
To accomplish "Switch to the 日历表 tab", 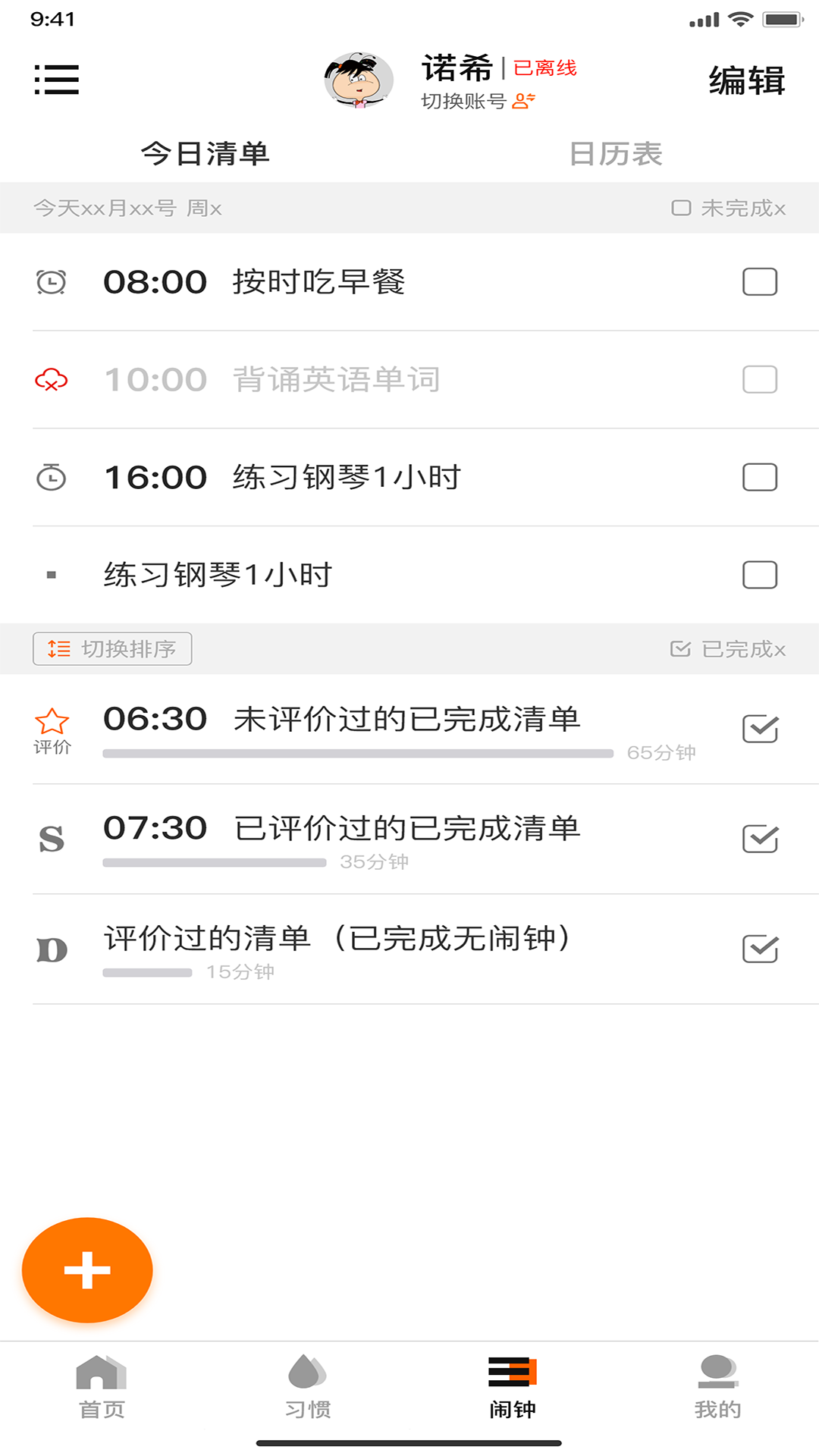I will [x=617, y=154].
